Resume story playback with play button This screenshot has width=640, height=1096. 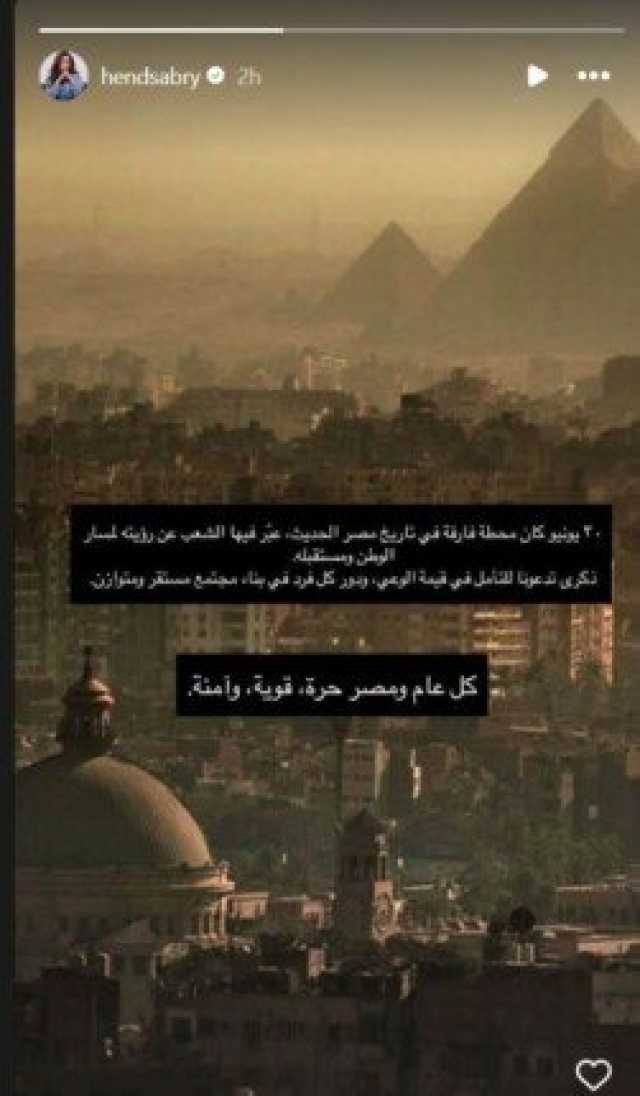(x=537, y=75)
